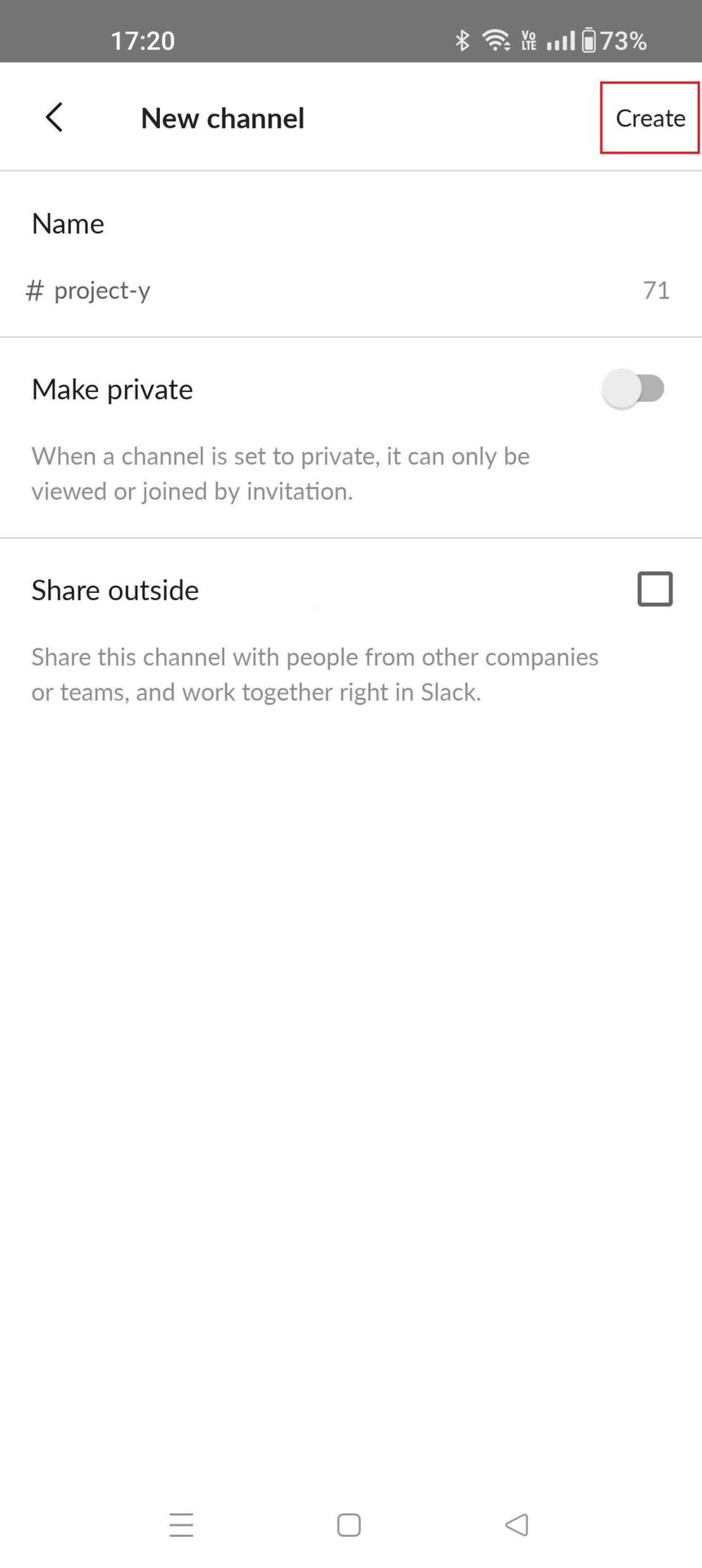Enable the Make private switch
Image resolution: width=702 pixels, height=1568 pixels.
click(634, 389)
